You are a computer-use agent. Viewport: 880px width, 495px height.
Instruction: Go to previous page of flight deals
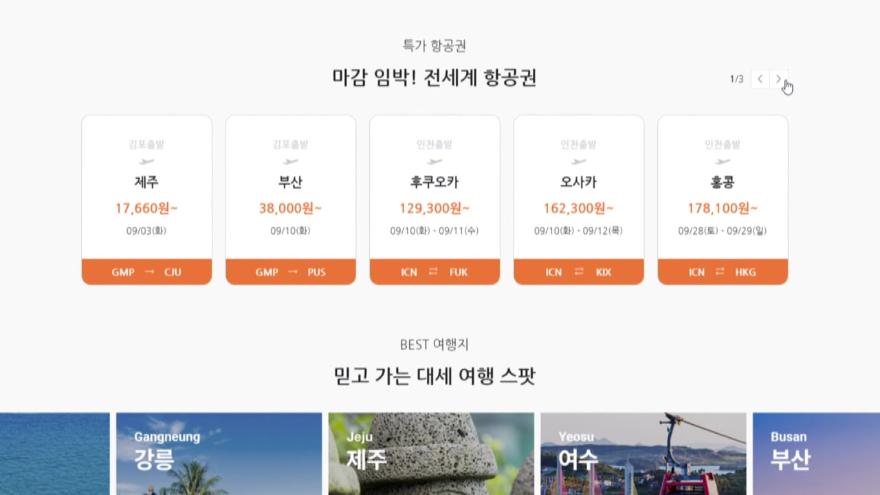[x=760, y=79]
